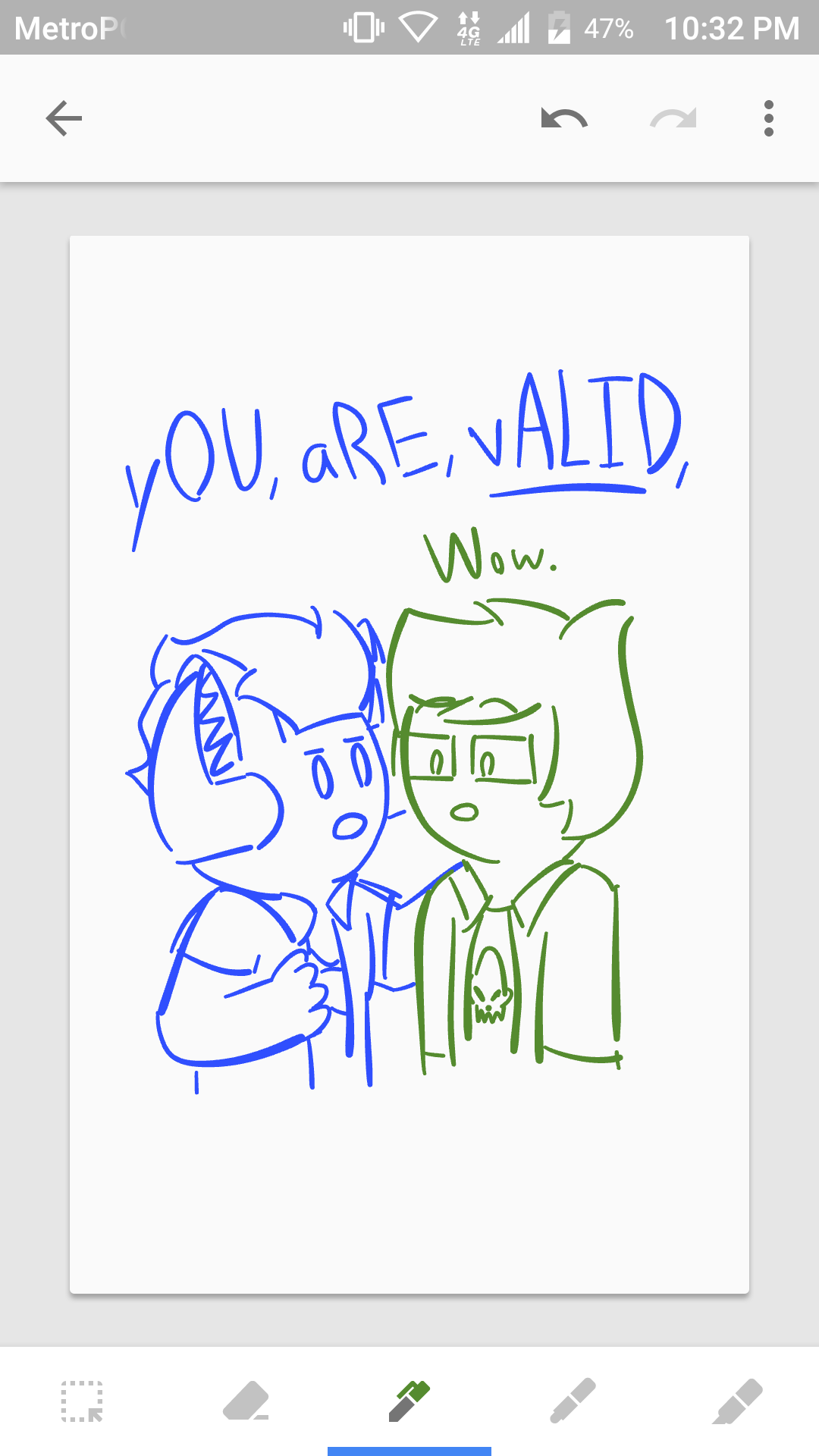Choose the dotted-square selection tool
Image resolution: width=819 pixels, height=1456 pixels.
82,1401
